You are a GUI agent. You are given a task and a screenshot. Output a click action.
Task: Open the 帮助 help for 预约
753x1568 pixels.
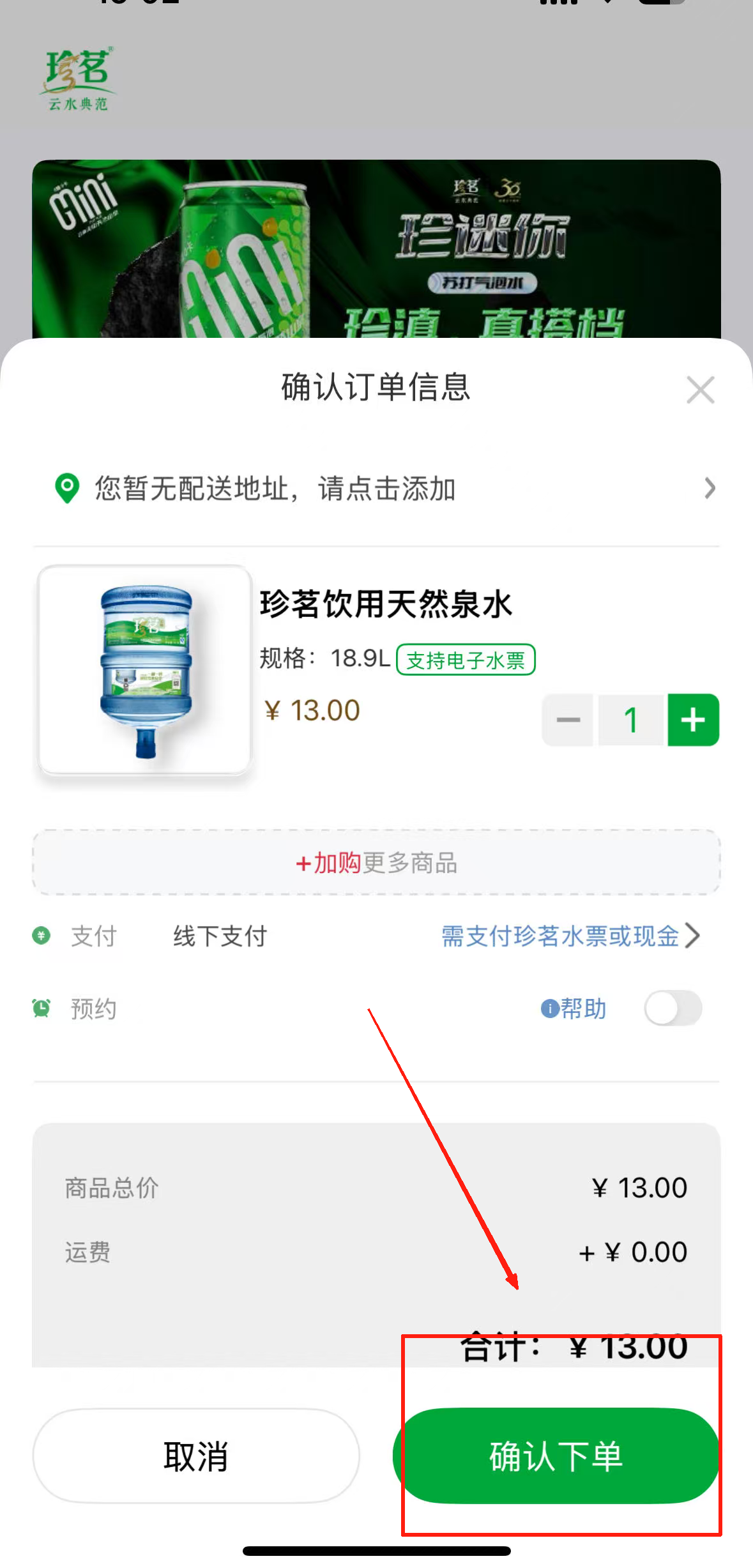[x=574, y=1009]
